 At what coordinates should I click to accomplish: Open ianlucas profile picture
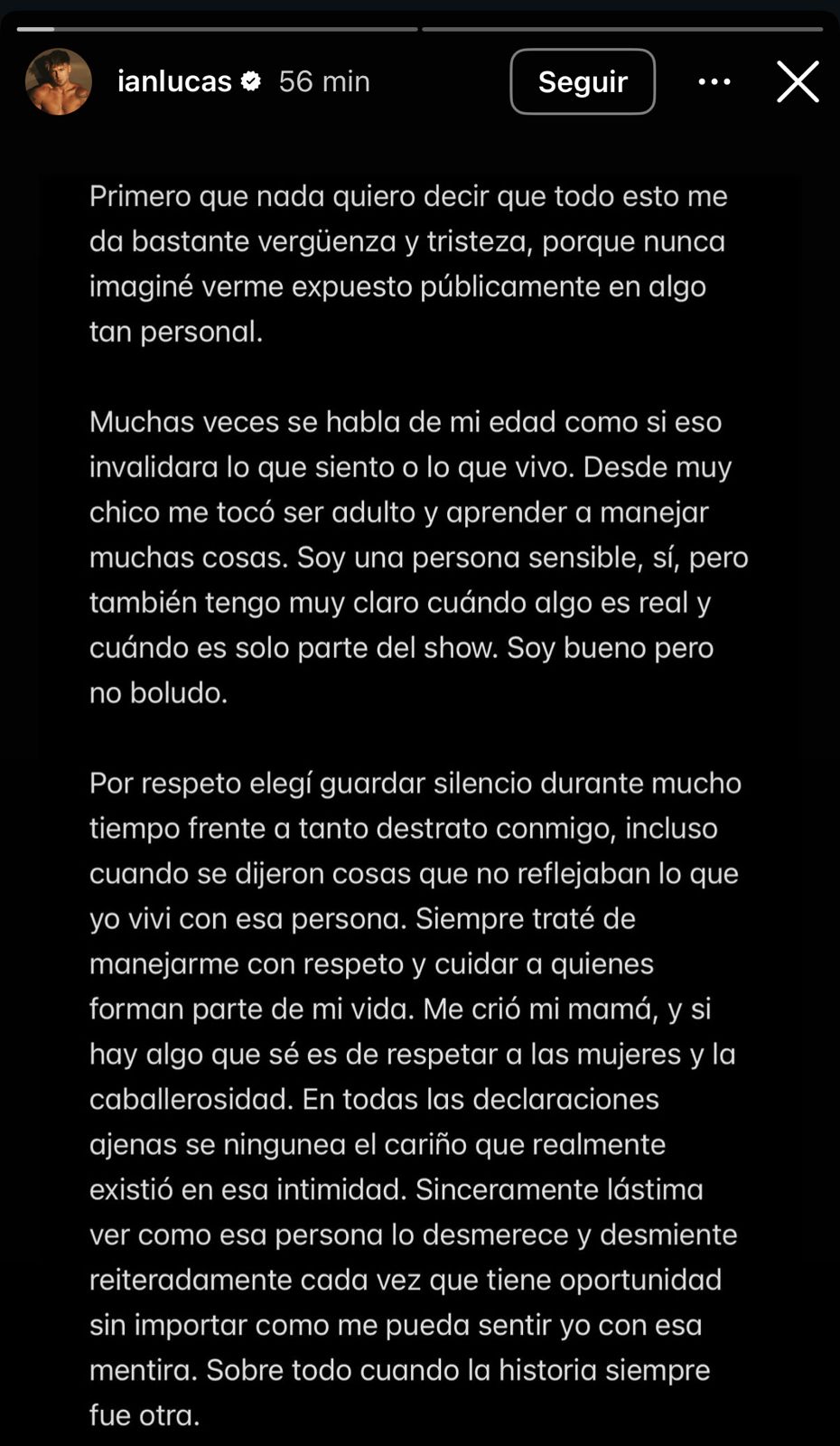[x=59, y=81]
